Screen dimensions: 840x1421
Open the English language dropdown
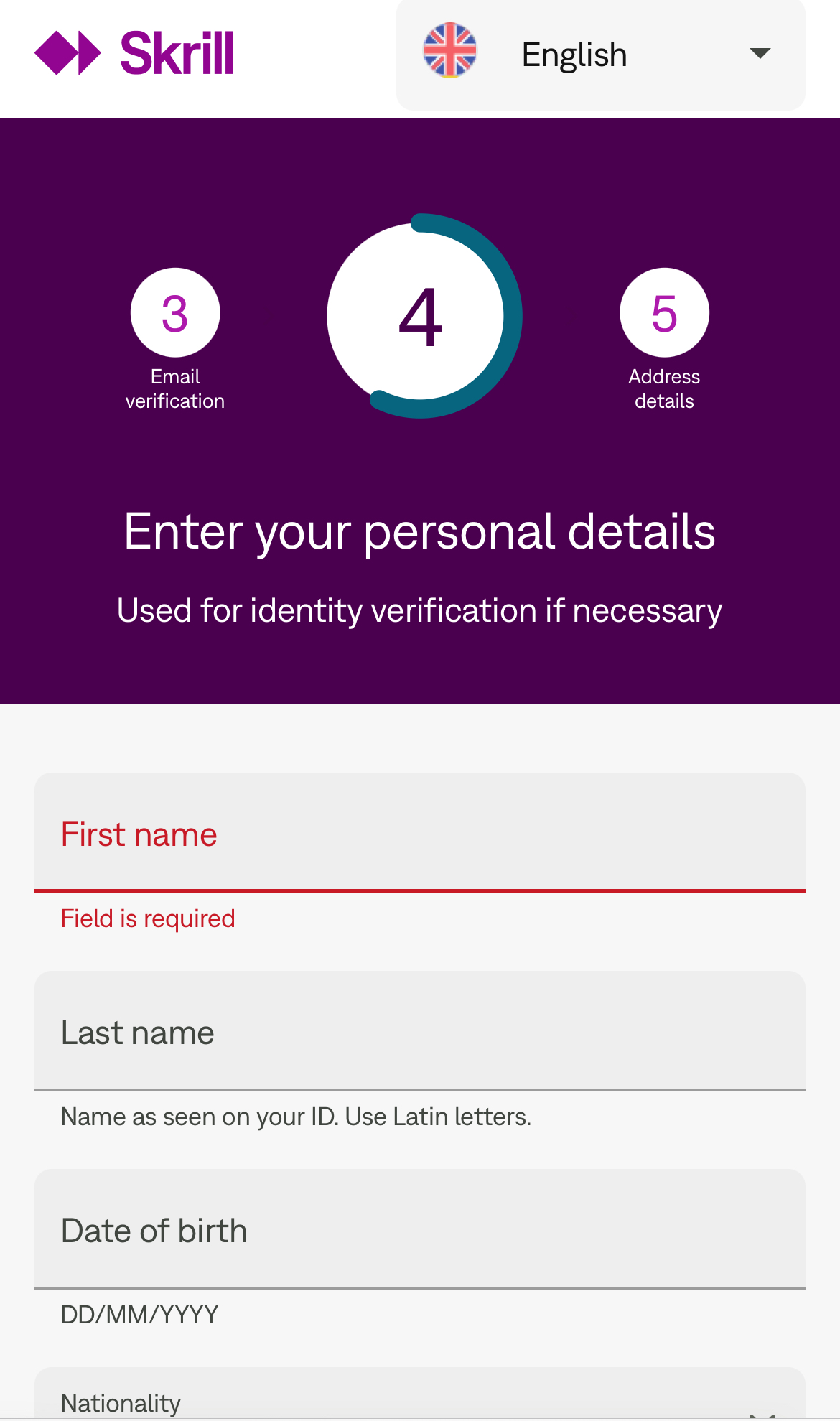[600, 55]
